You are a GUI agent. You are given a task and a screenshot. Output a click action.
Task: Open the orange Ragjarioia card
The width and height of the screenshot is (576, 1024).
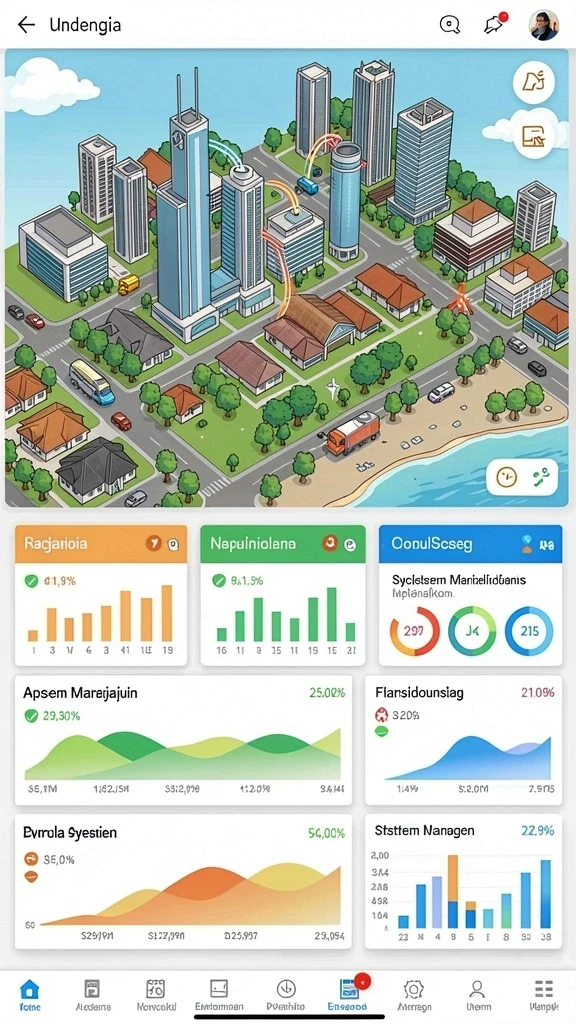[x=101, y=595]
